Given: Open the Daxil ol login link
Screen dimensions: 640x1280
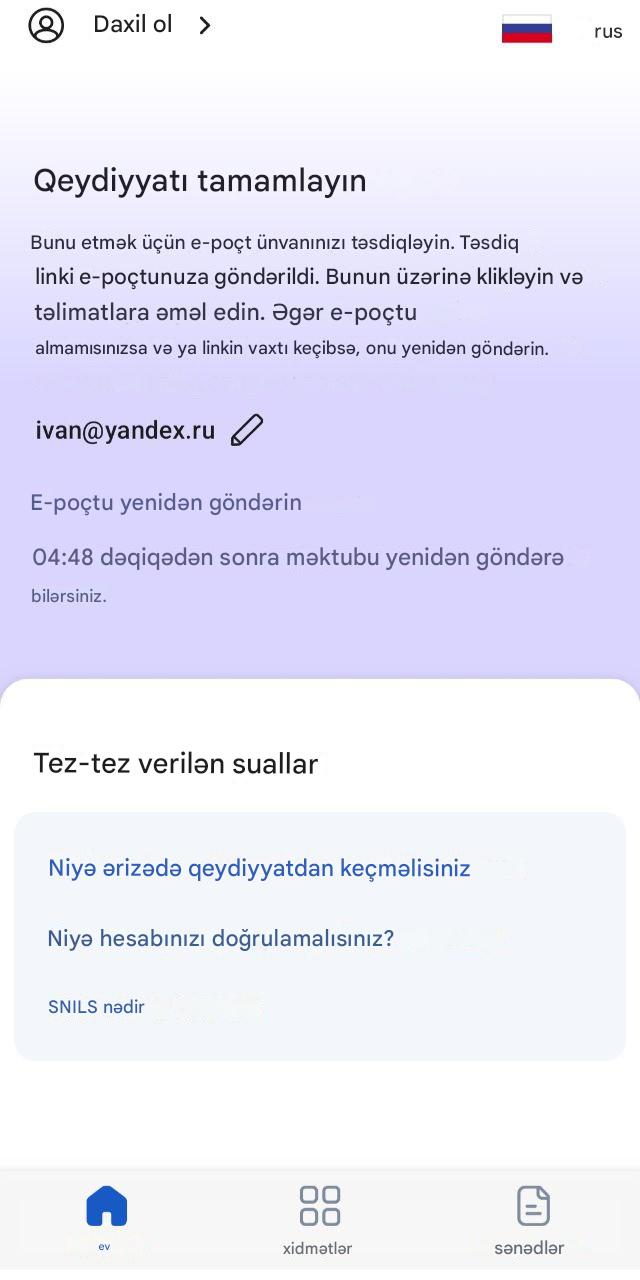Looking at the screenshot, I should [133, 25].
